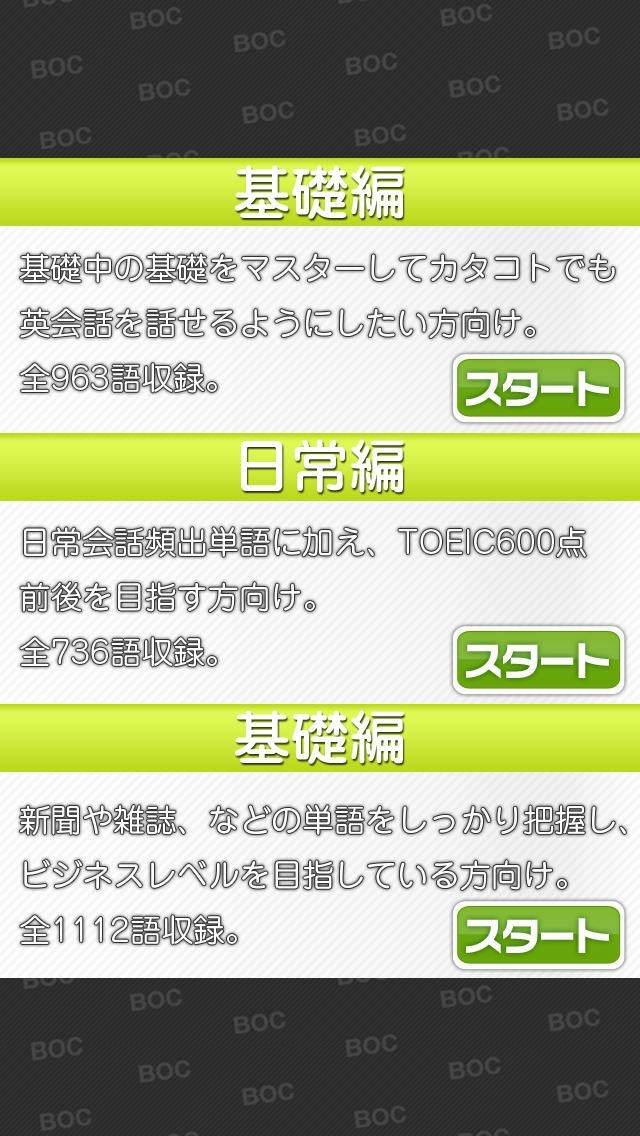
Task: Start the 1112-word business level course
Action: coord(538,936)
